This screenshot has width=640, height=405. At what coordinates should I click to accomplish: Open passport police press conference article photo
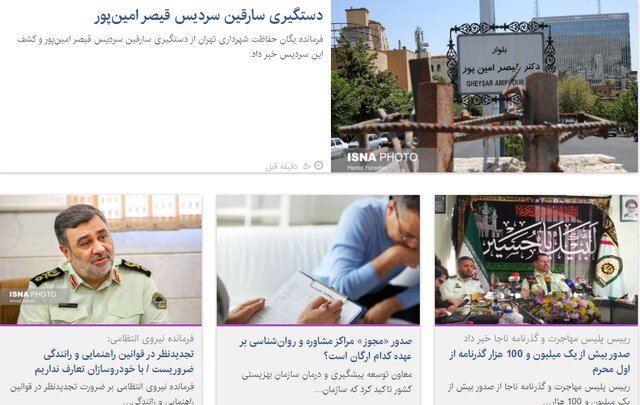[x=536, y=259]
